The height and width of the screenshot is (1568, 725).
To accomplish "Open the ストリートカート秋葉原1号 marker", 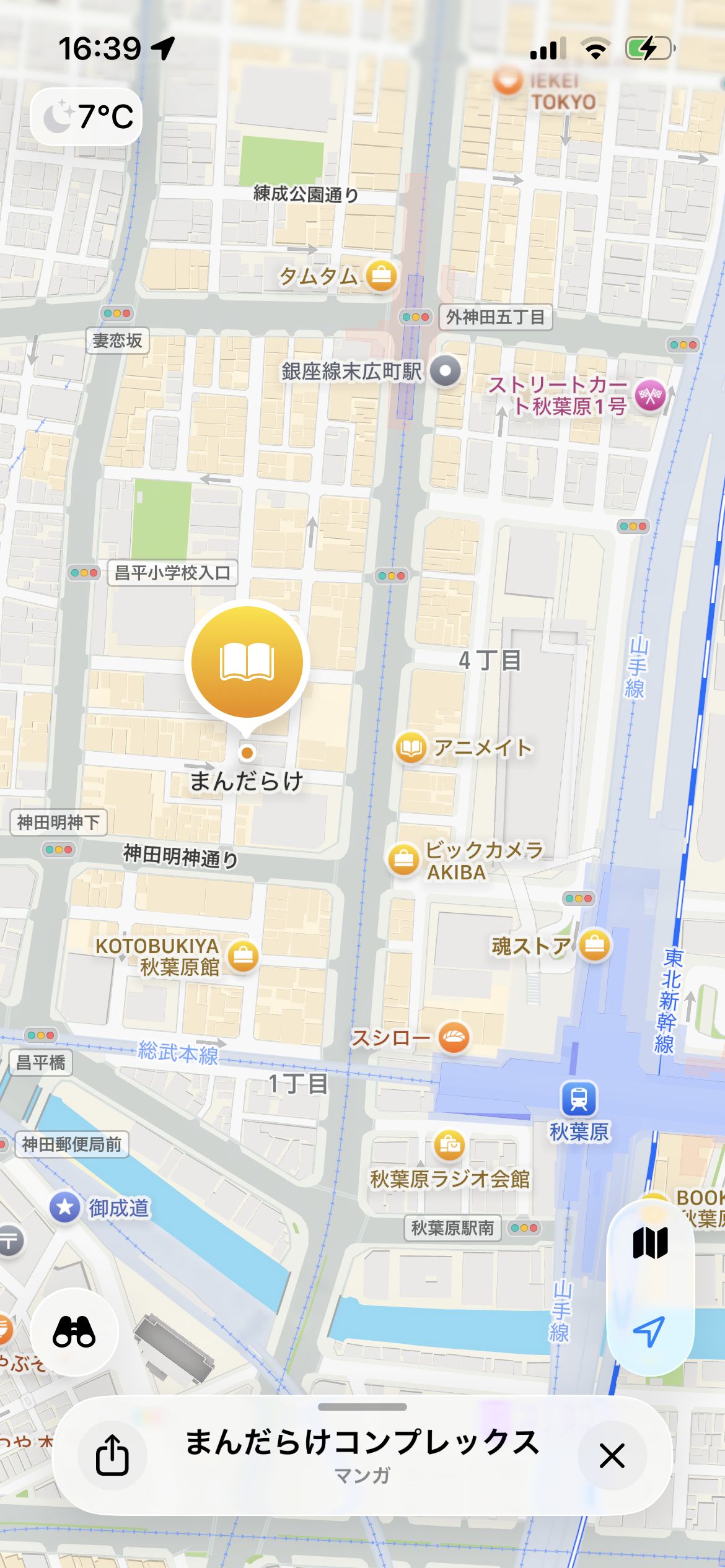I will pos(650,395).
